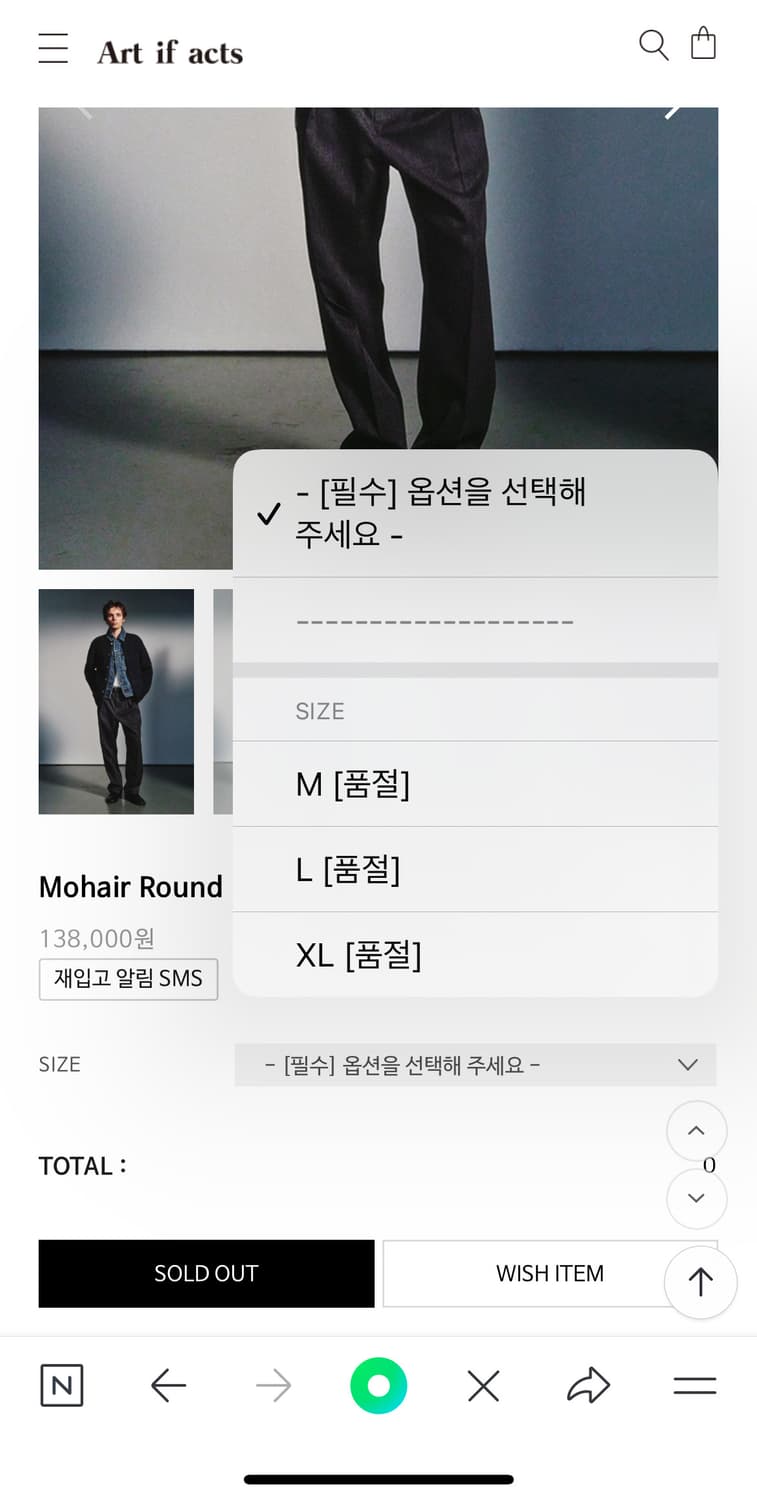
Task: Click the forward navigation arrow icon
Action: pyautogui.click(x=273, y=1385)
